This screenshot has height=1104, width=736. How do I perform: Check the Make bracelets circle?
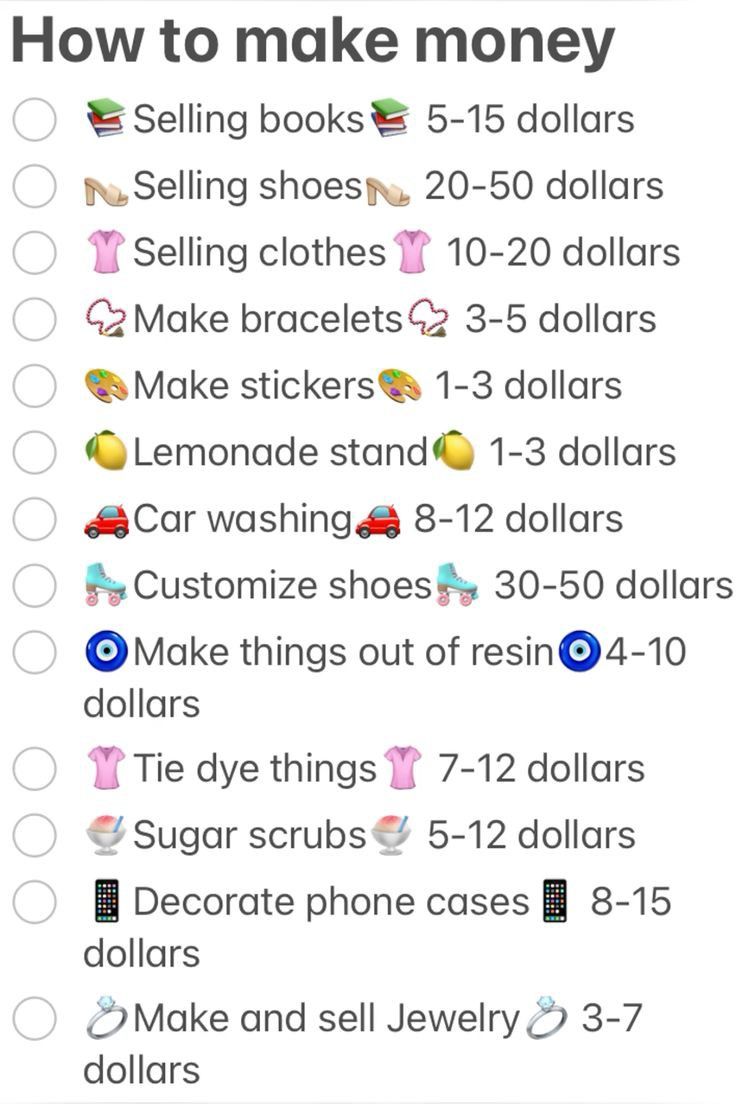click(x=35, y=320)
